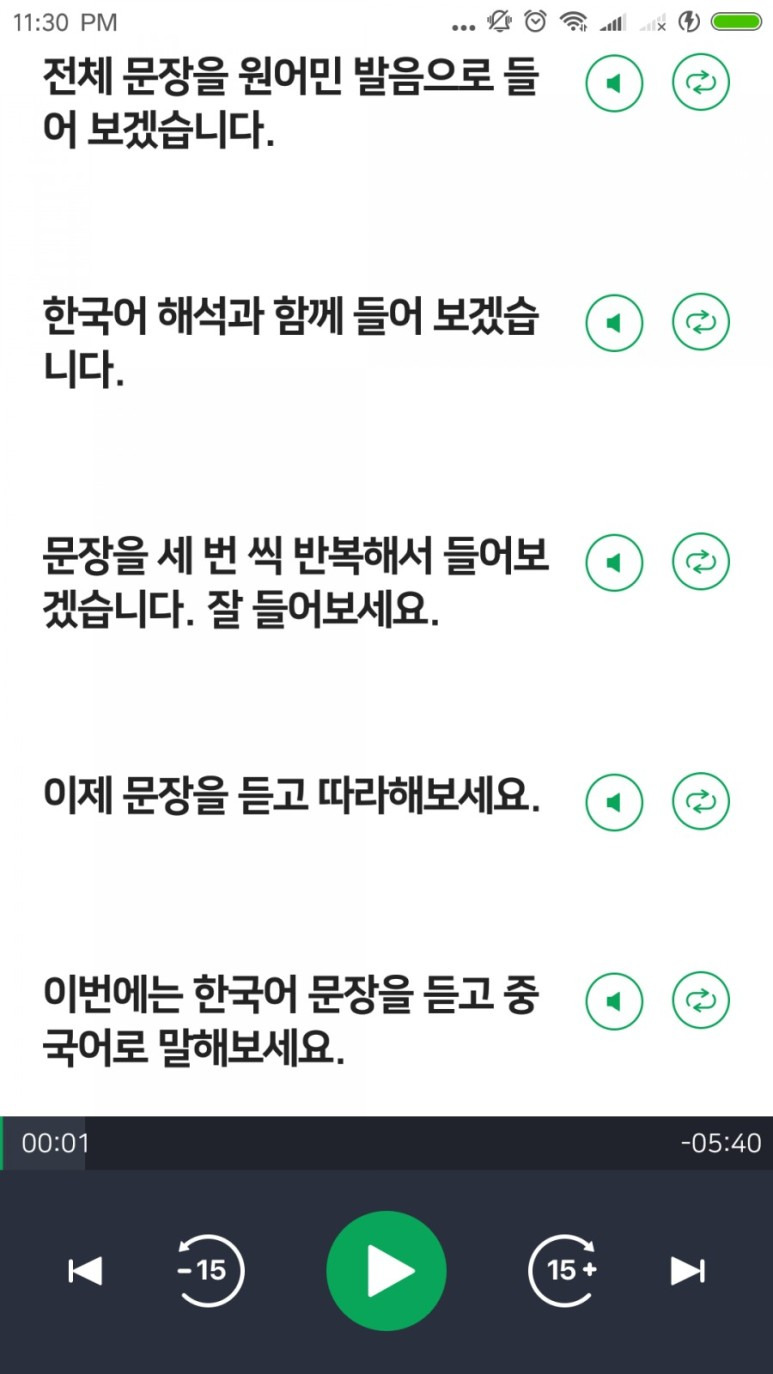The image size is (773, 1374).
Task: Loop the '한국어 해석과 함께' sentence
Action: point(701,322)
